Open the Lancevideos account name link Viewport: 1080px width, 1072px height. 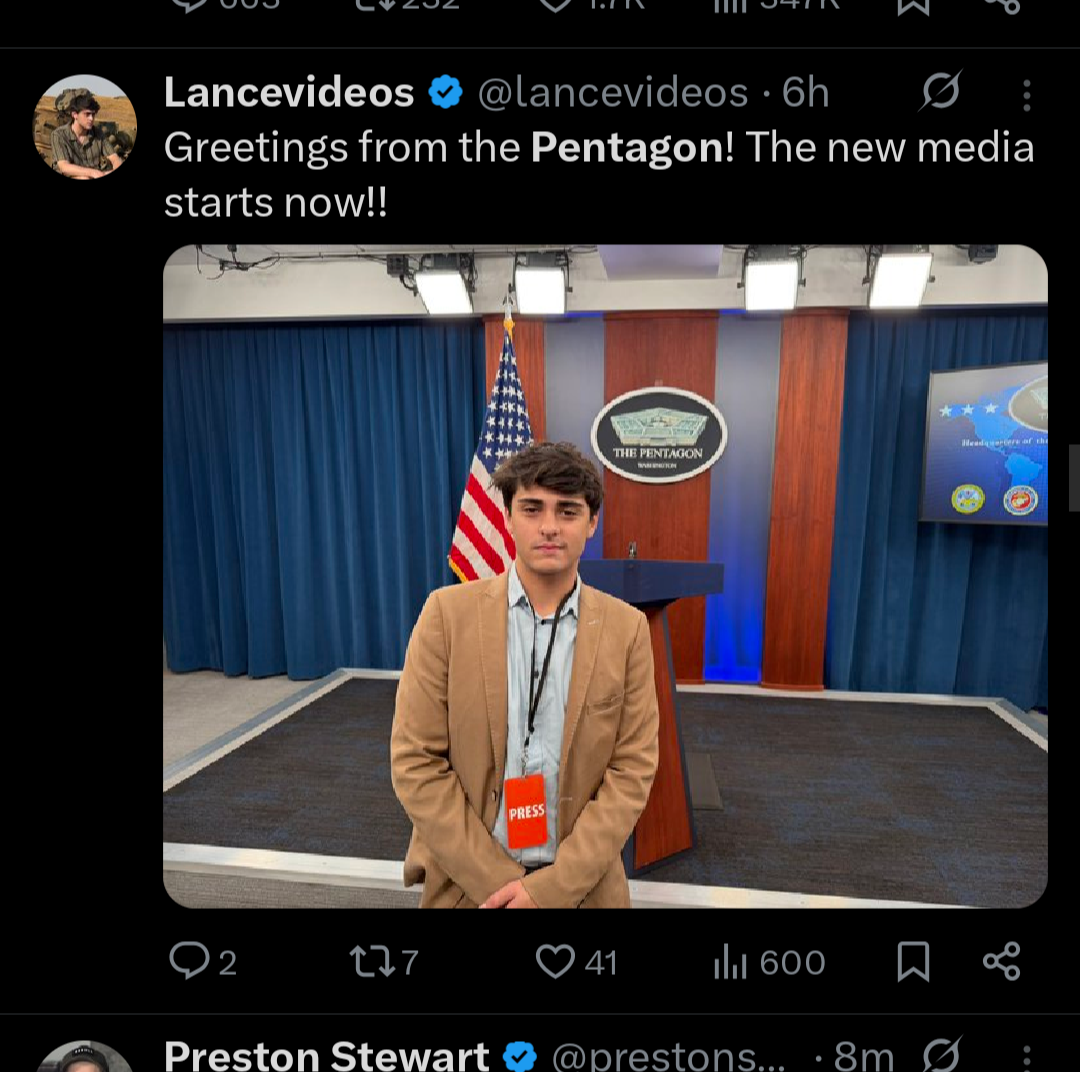click(288, 93)
